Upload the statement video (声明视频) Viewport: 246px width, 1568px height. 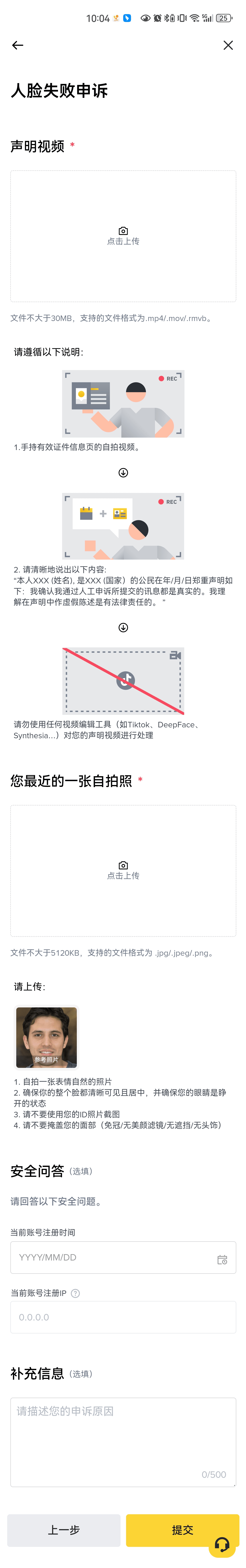(123, 236)
